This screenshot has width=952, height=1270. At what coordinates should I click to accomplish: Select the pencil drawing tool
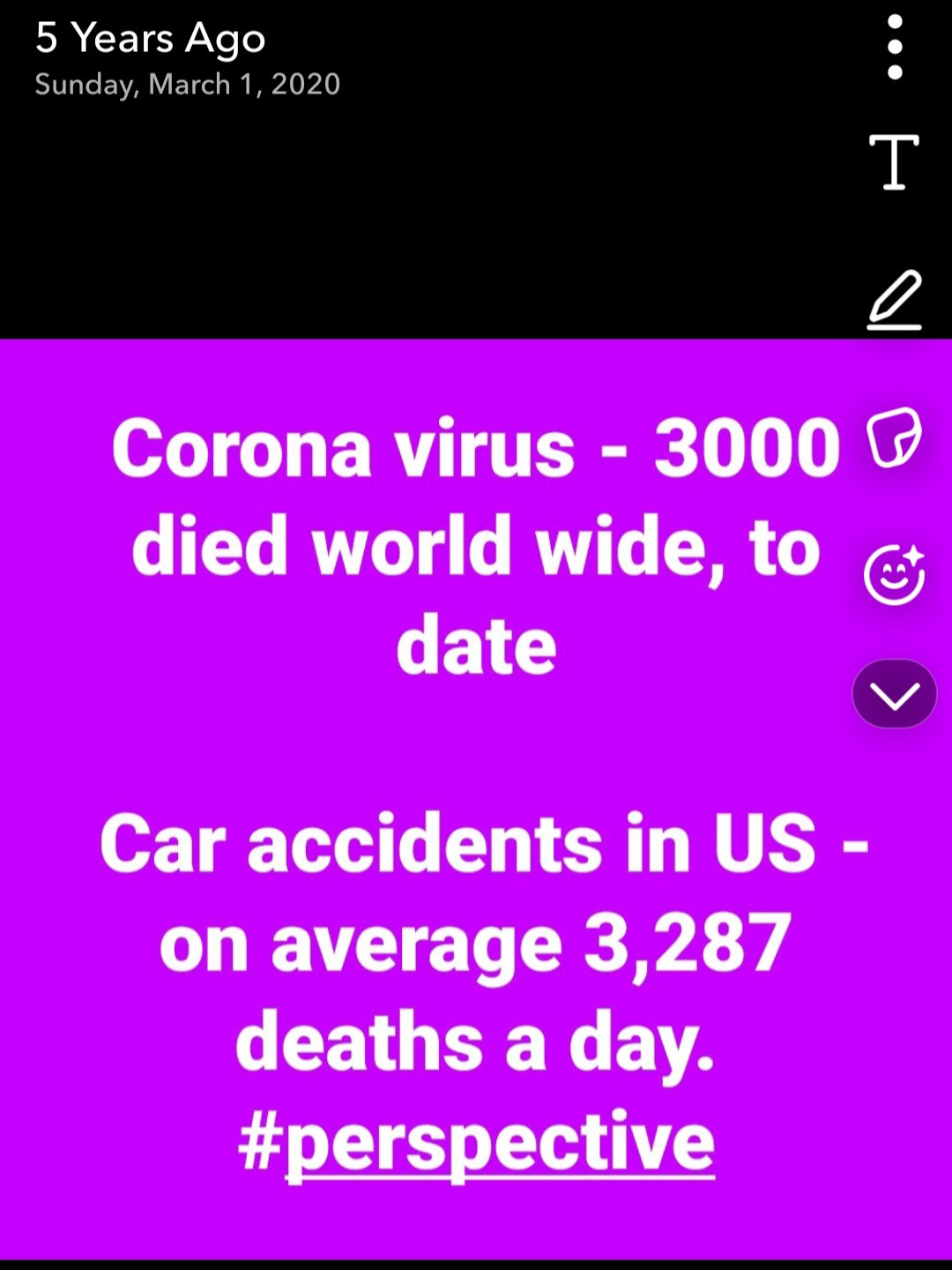895,300
